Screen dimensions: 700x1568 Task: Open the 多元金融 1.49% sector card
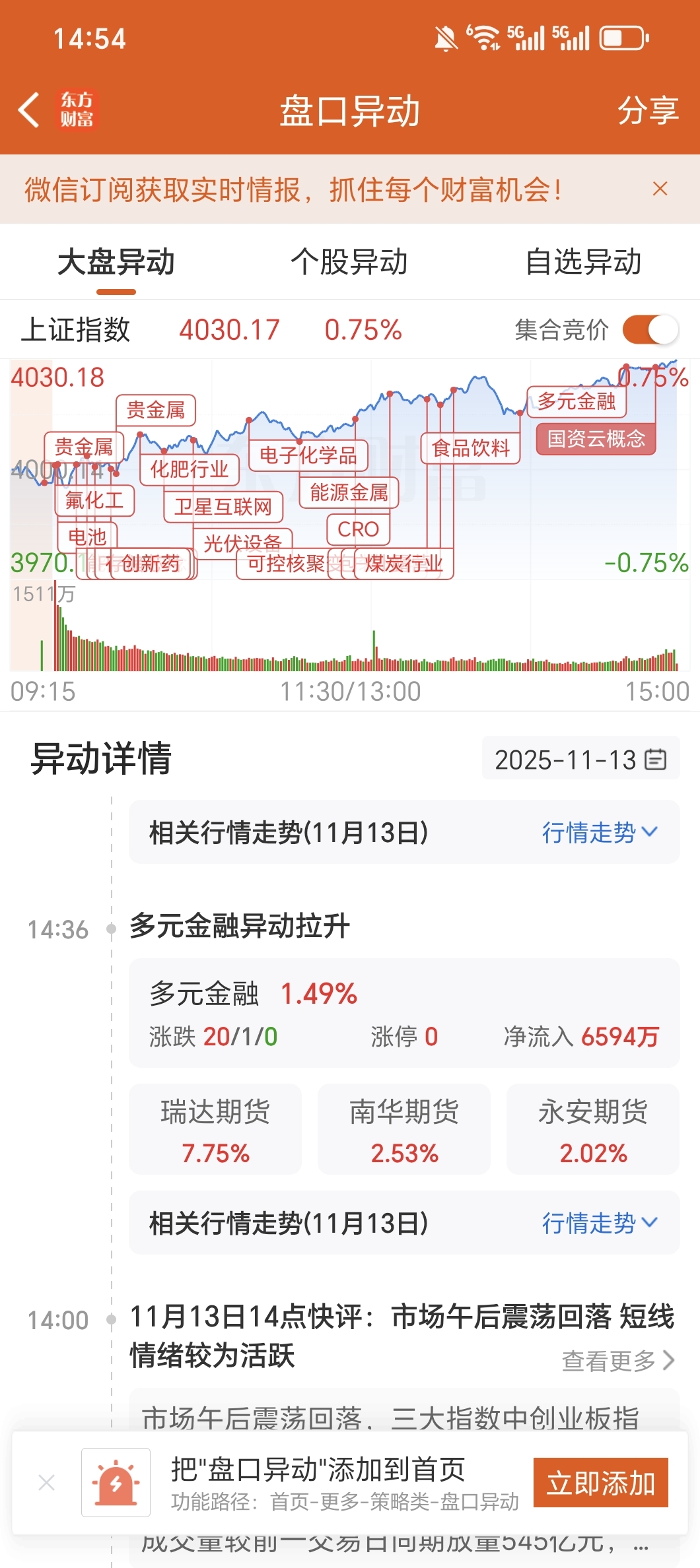click(x=404, y=1013)
